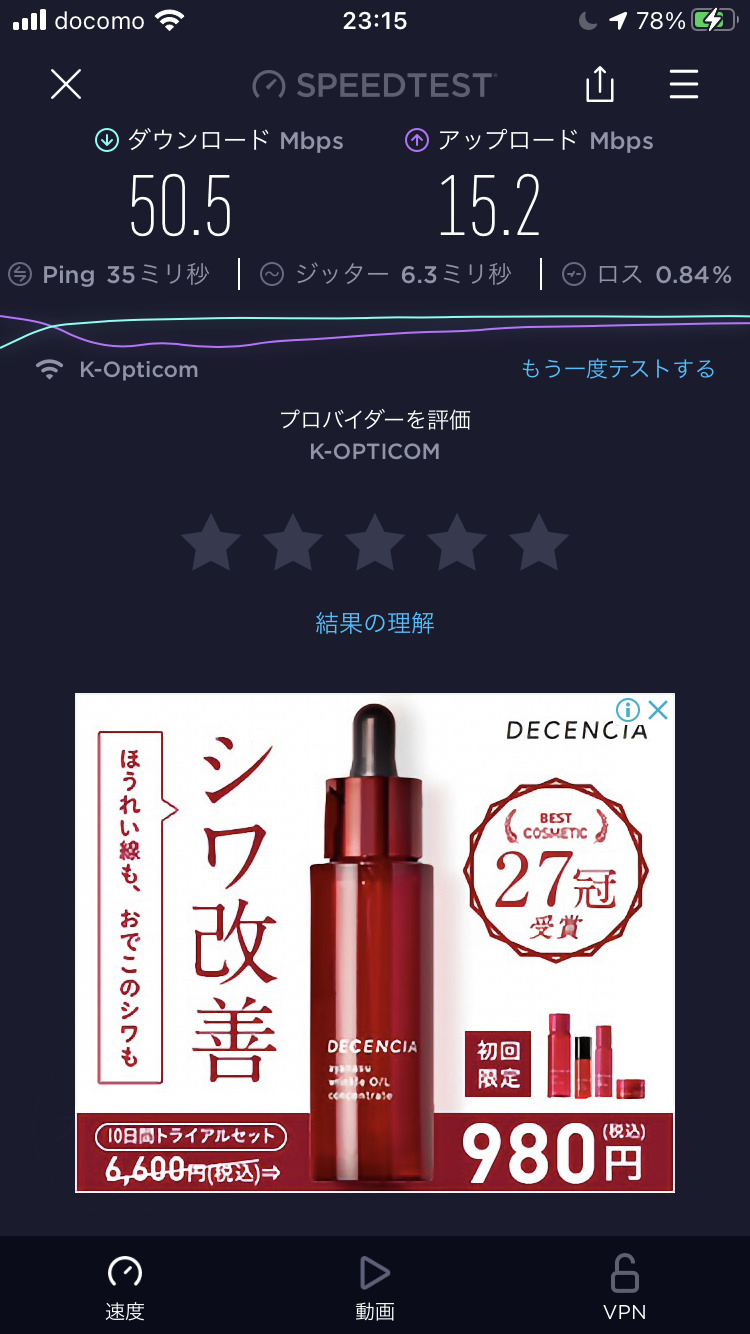The width and height of the screenshot is (750, 1334).
Task: Dismiss the DECENCIA ad banner
Action: [657, 710]
